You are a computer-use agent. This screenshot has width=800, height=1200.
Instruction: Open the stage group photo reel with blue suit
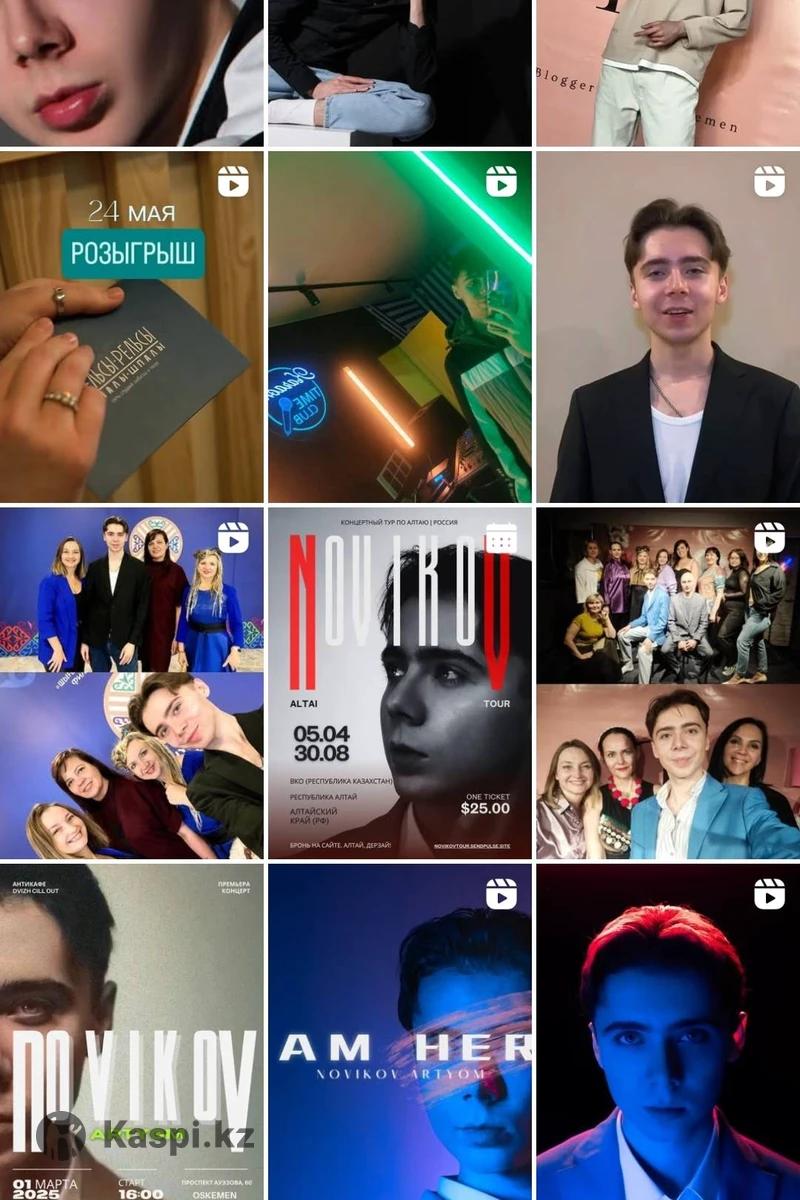(x=668, y=683)
